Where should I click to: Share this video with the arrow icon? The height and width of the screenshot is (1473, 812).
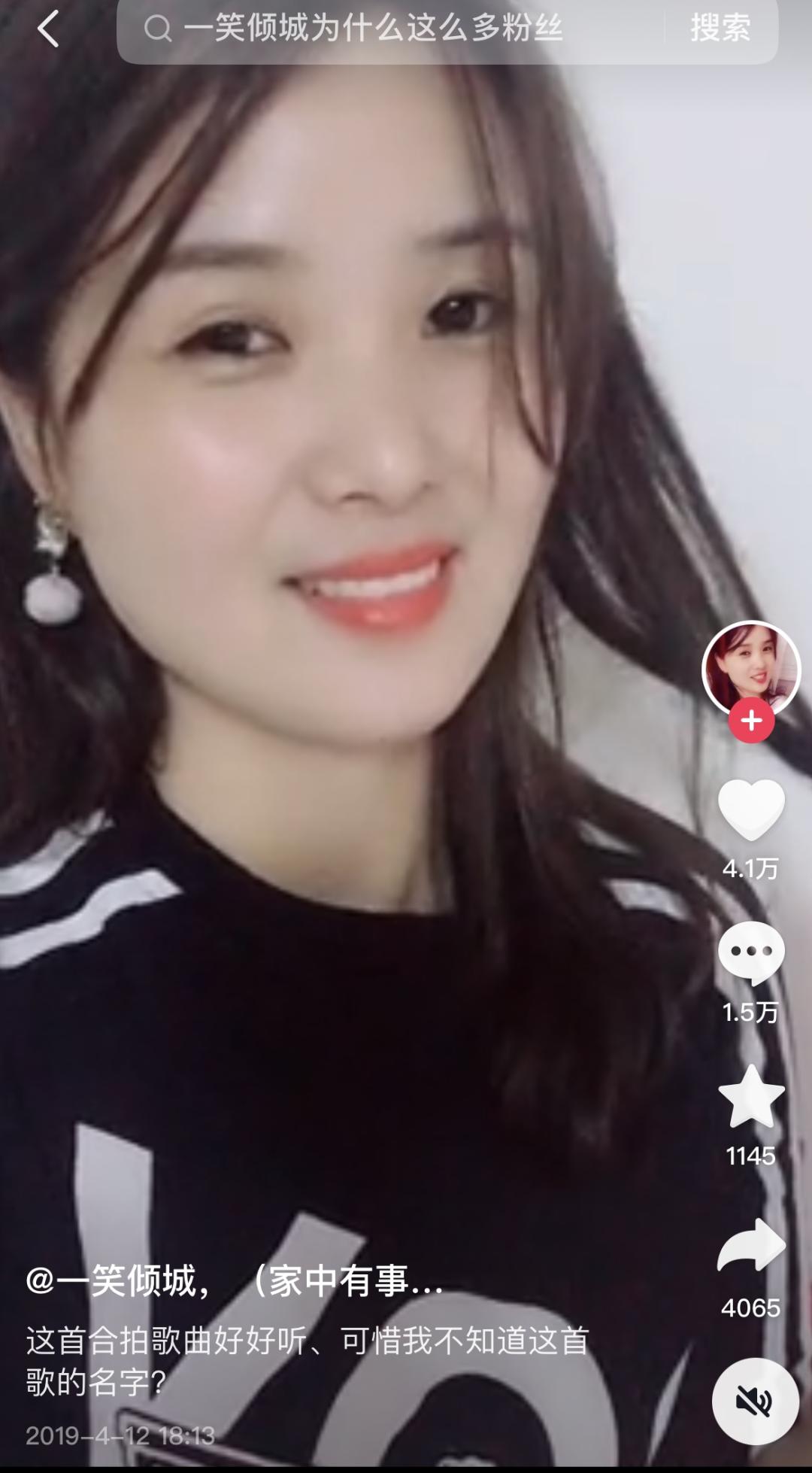[x=751, y=1247]
